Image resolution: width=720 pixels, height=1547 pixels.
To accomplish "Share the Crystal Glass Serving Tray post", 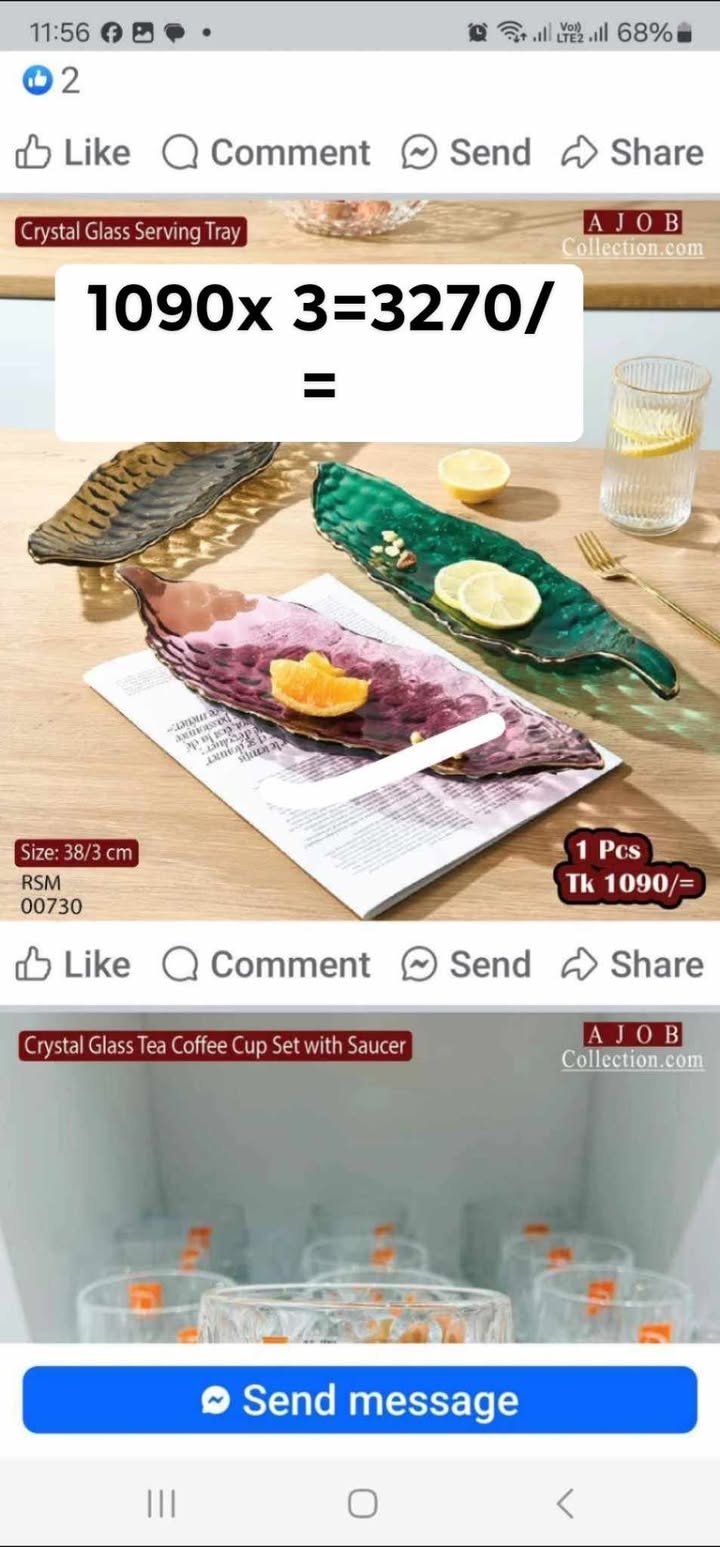I will point(632,965).
